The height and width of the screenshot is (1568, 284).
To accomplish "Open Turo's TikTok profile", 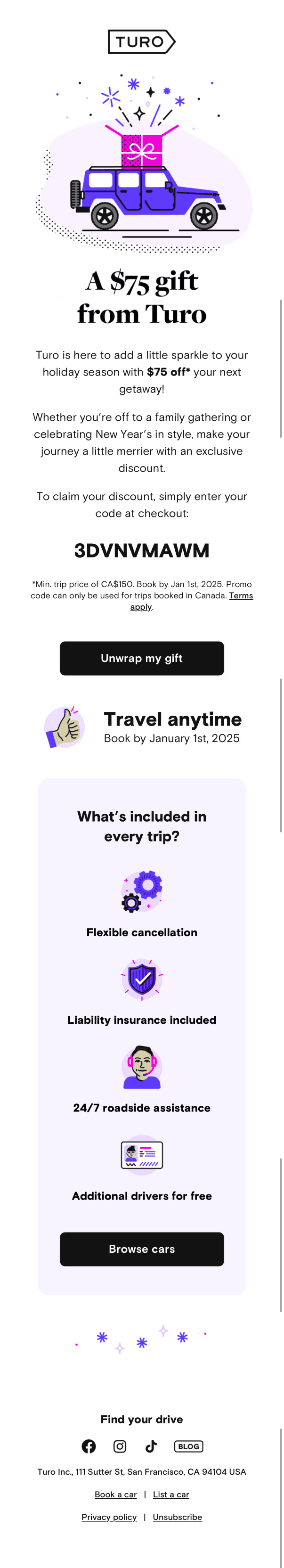I will click(x=151, y=1446).
